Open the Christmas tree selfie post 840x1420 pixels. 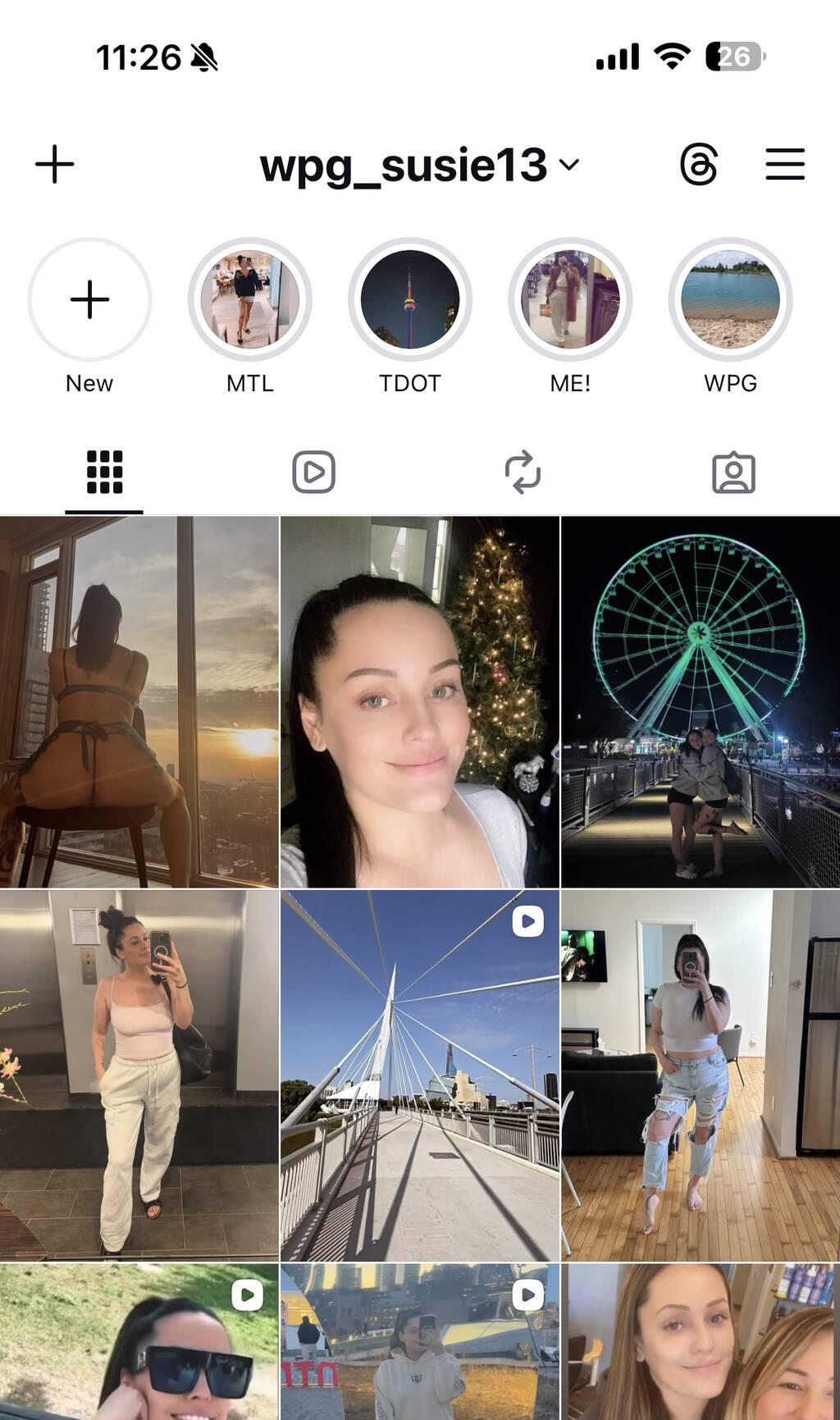(419, 701)
